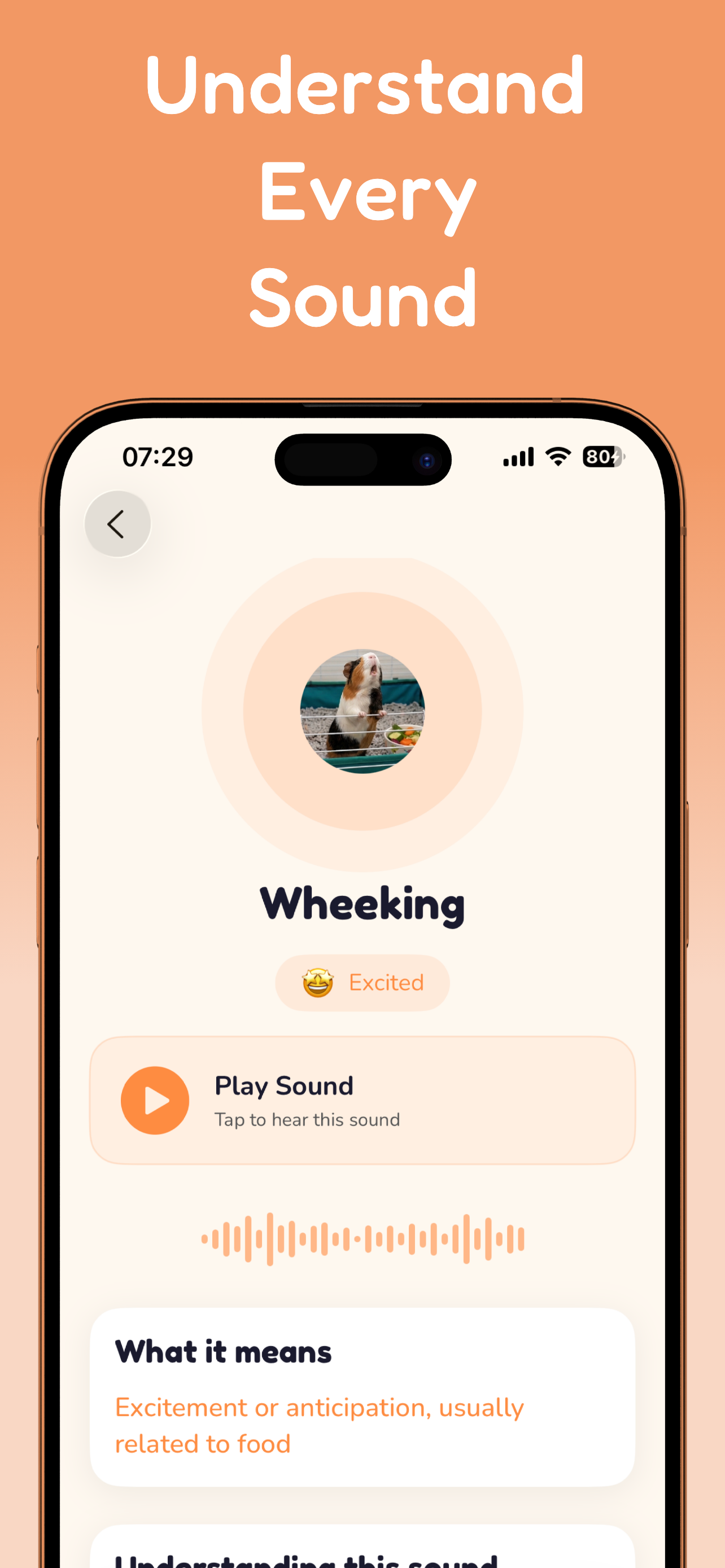Tap the play icon to hear Wheeking
The height and width of the screenshot is (1568, 725).
155,1101
